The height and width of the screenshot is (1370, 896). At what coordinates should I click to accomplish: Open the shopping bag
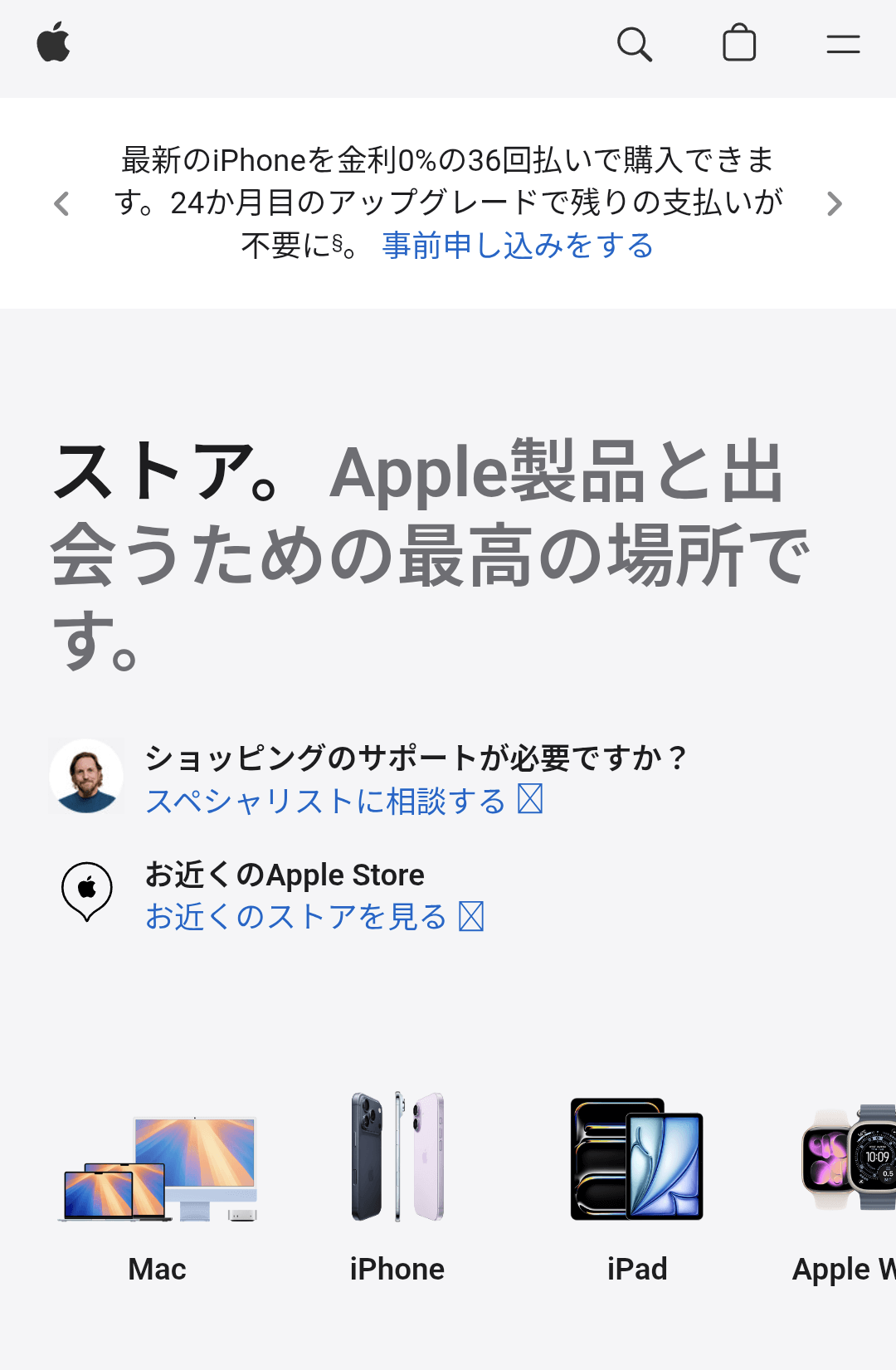[x=739, y=43]
